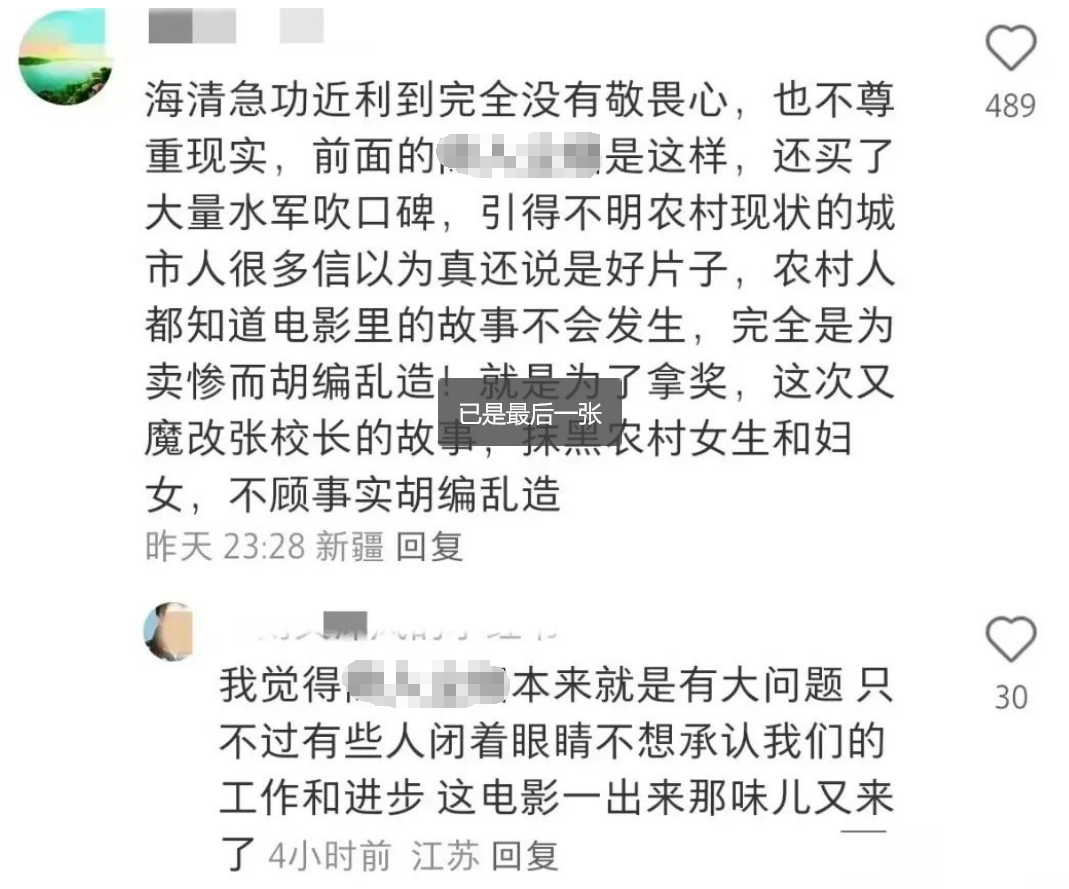Open the avatar of the Jiangsu replier
Viewport: 1069px width, 889px height.
click(168, 631)
